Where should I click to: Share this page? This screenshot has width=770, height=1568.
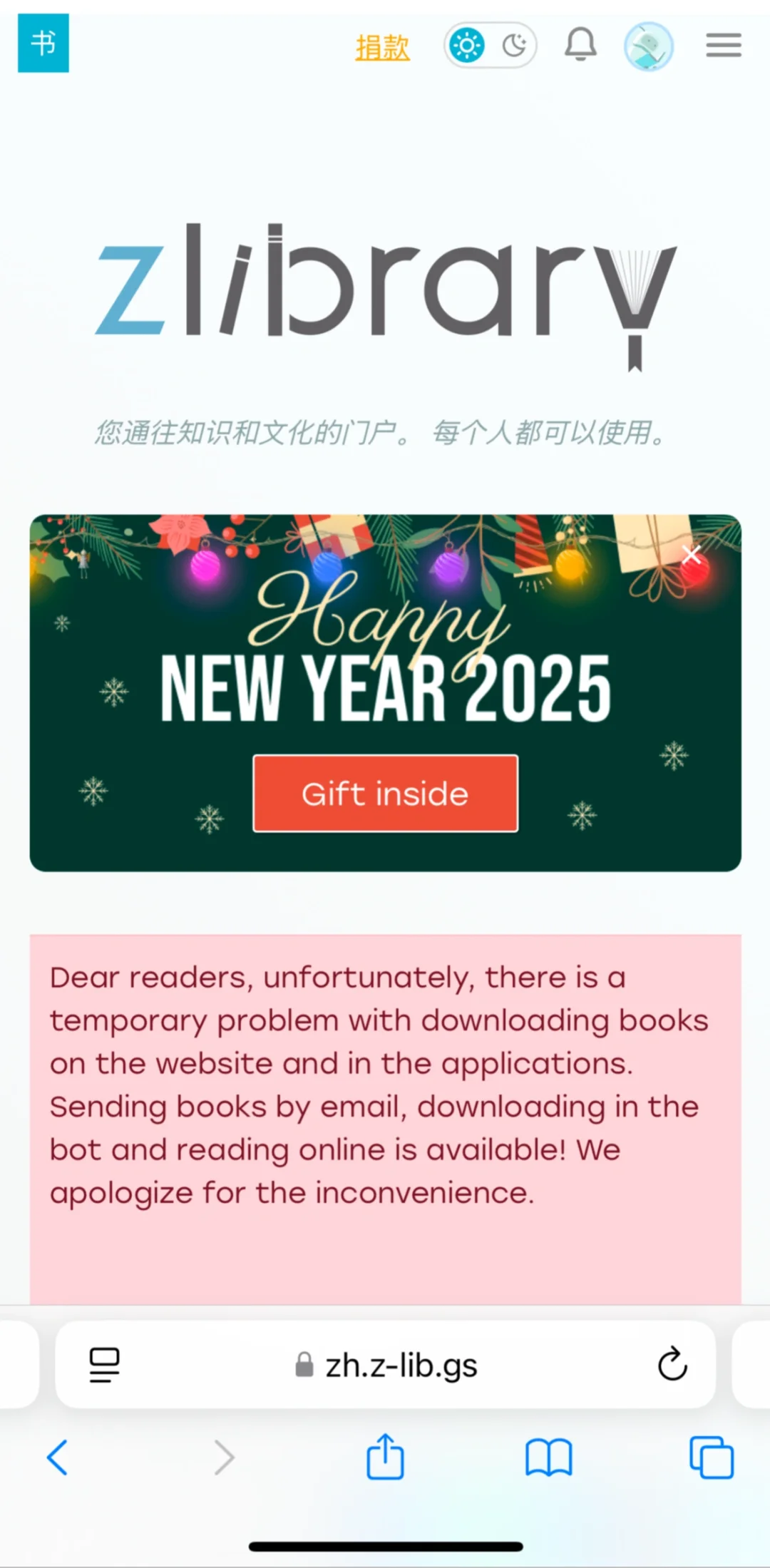[x=385, y=1456]
